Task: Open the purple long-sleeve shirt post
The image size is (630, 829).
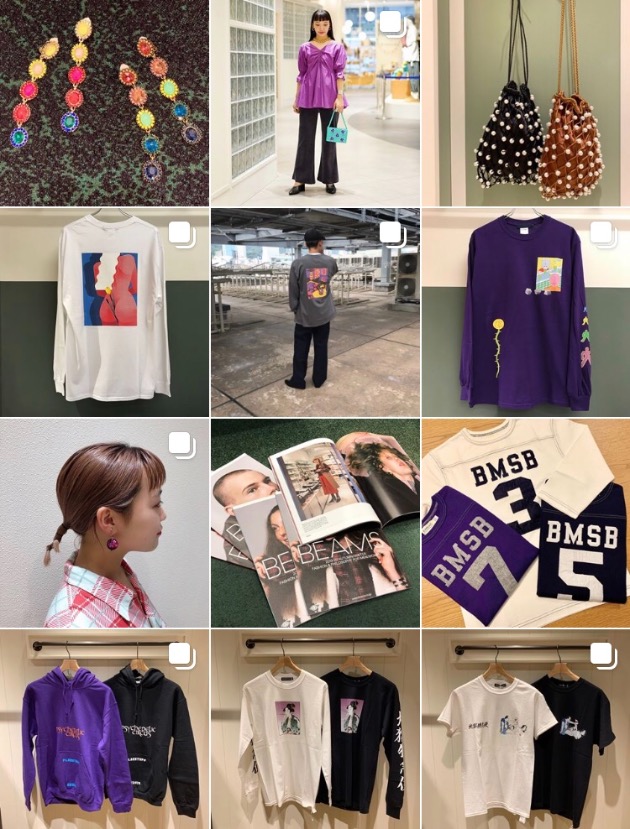Action: (x=526, y=312)
